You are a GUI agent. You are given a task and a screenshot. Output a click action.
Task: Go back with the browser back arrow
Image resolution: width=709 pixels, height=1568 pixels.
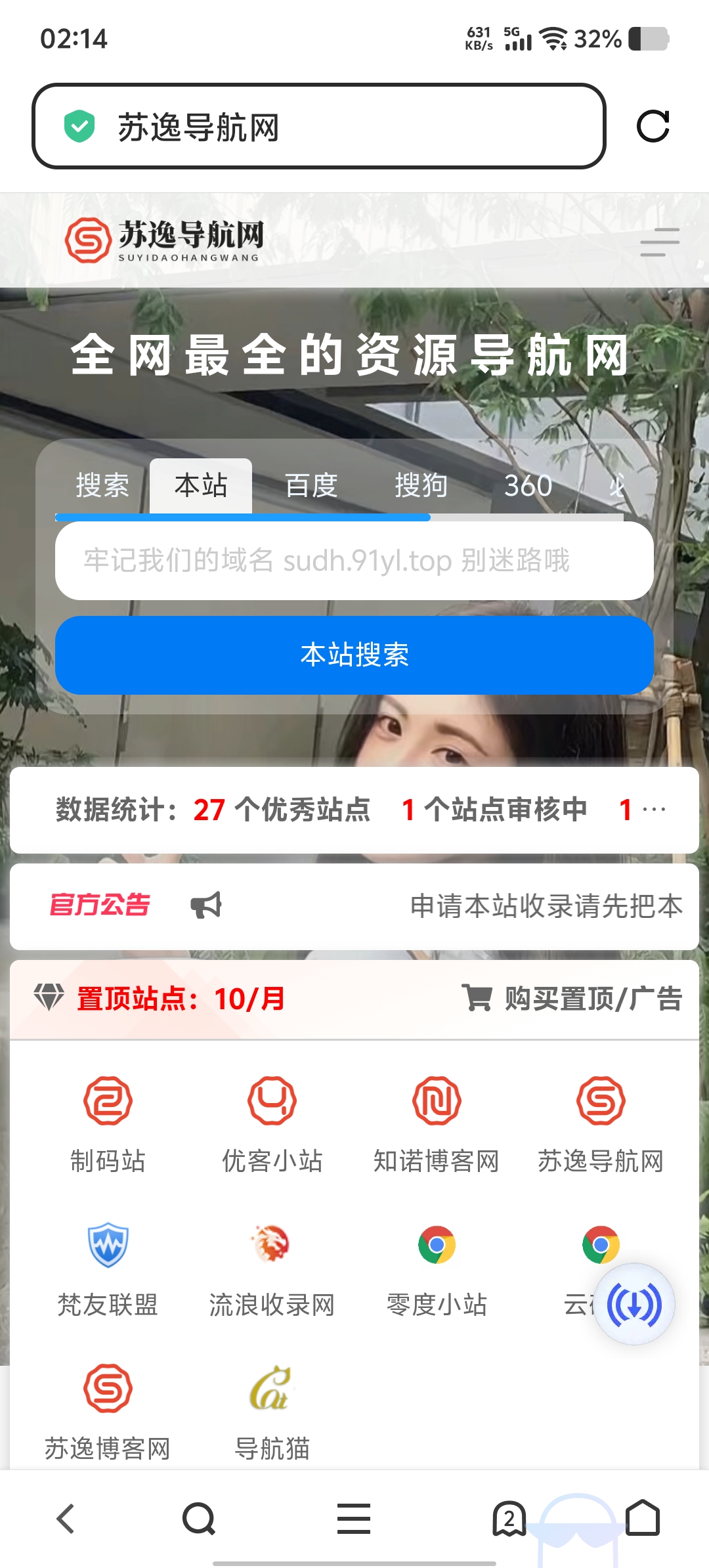tap(66, 1518)
